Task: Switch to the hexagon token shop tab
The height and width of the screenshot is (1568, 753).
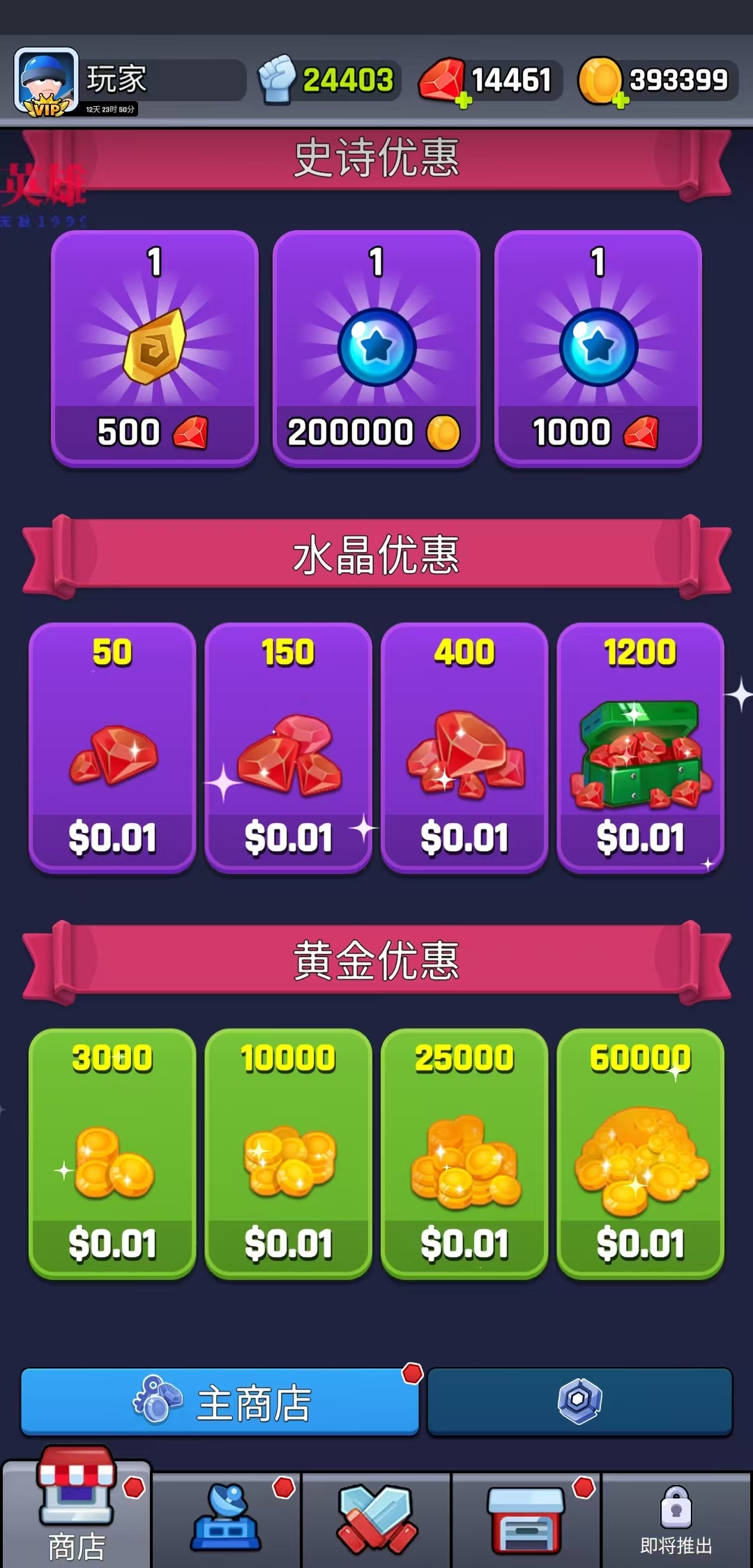Action: point(579,1402)
